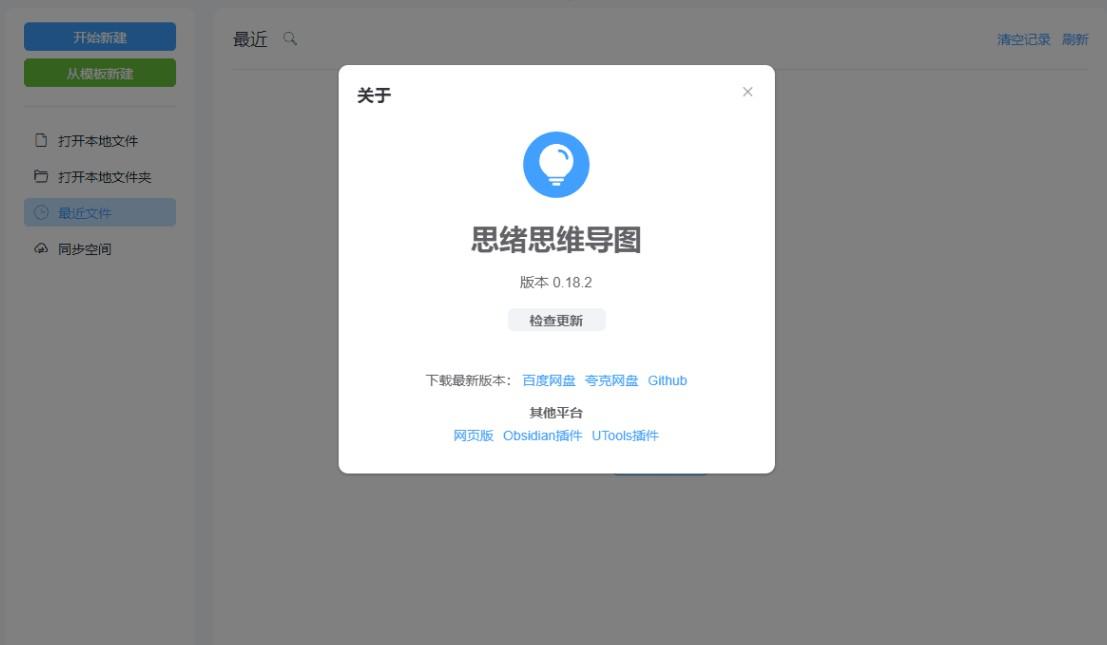Open the Obsidian插件 link
Viewport: 1107px width, 645px height.
pos(542,436)
